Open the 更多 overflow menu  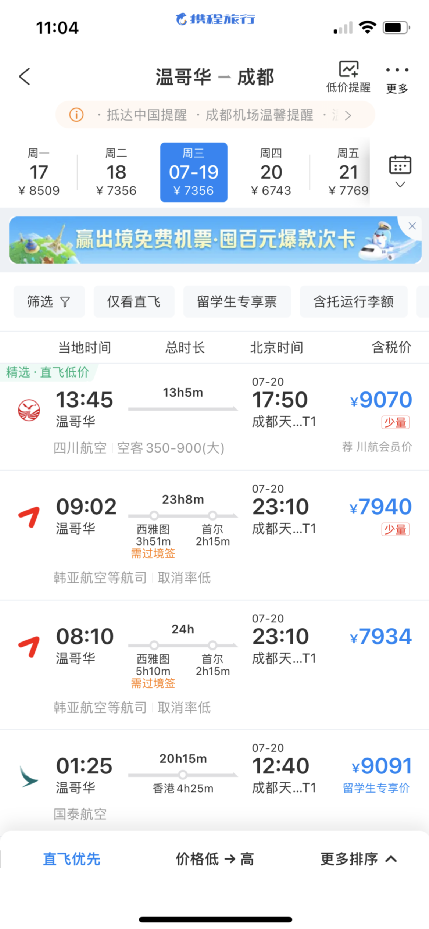397,79
